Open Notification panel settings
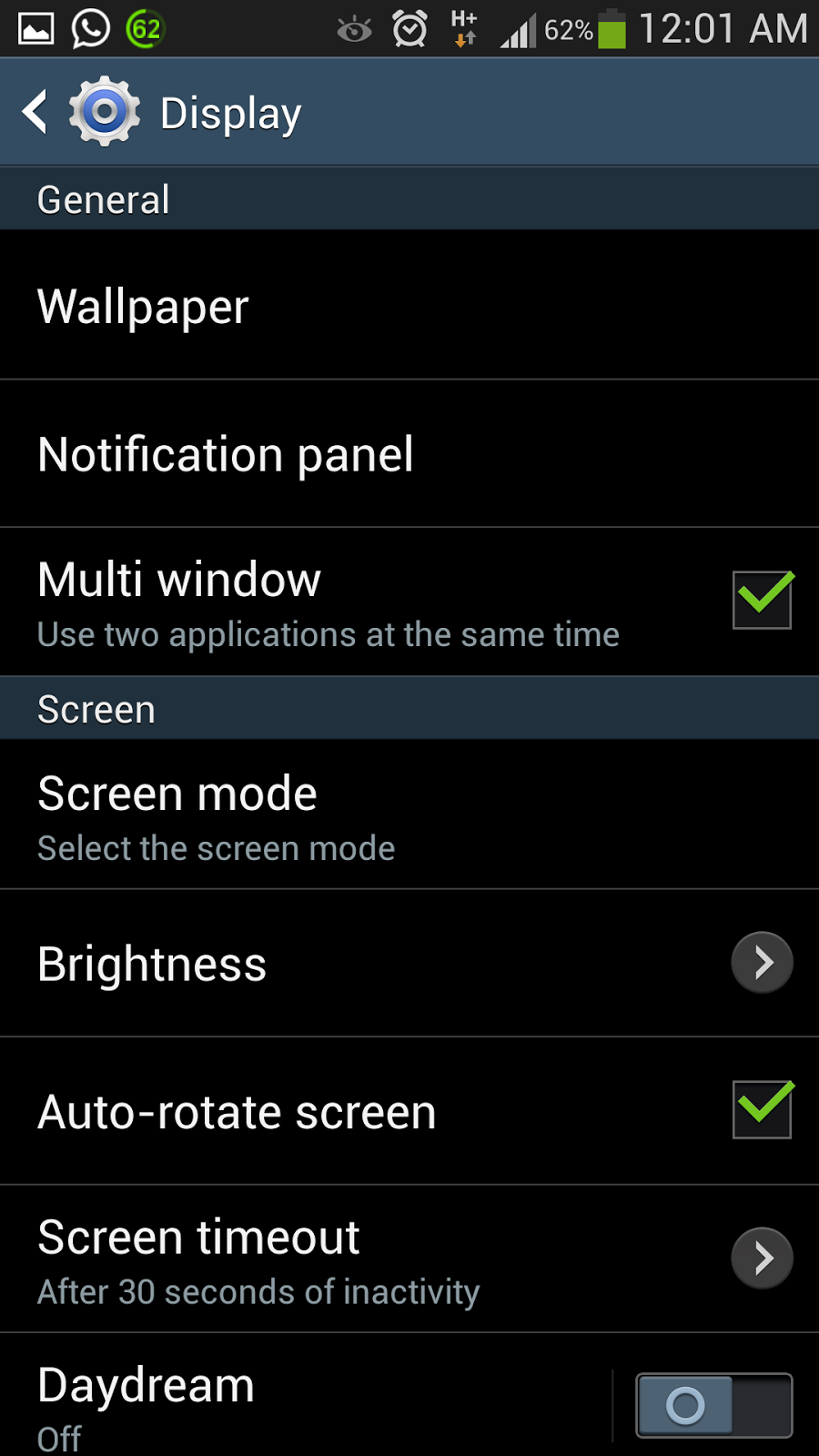Screen dimensions: 819x1456 tap(409, 453)
